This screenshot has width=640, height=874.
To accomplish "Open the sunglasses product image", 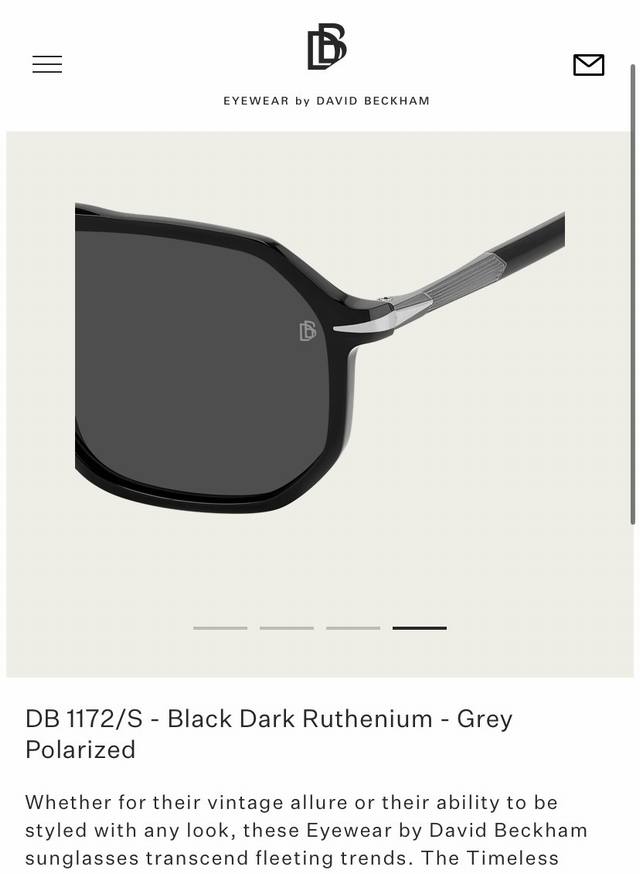I will click(x=320, y=360).
